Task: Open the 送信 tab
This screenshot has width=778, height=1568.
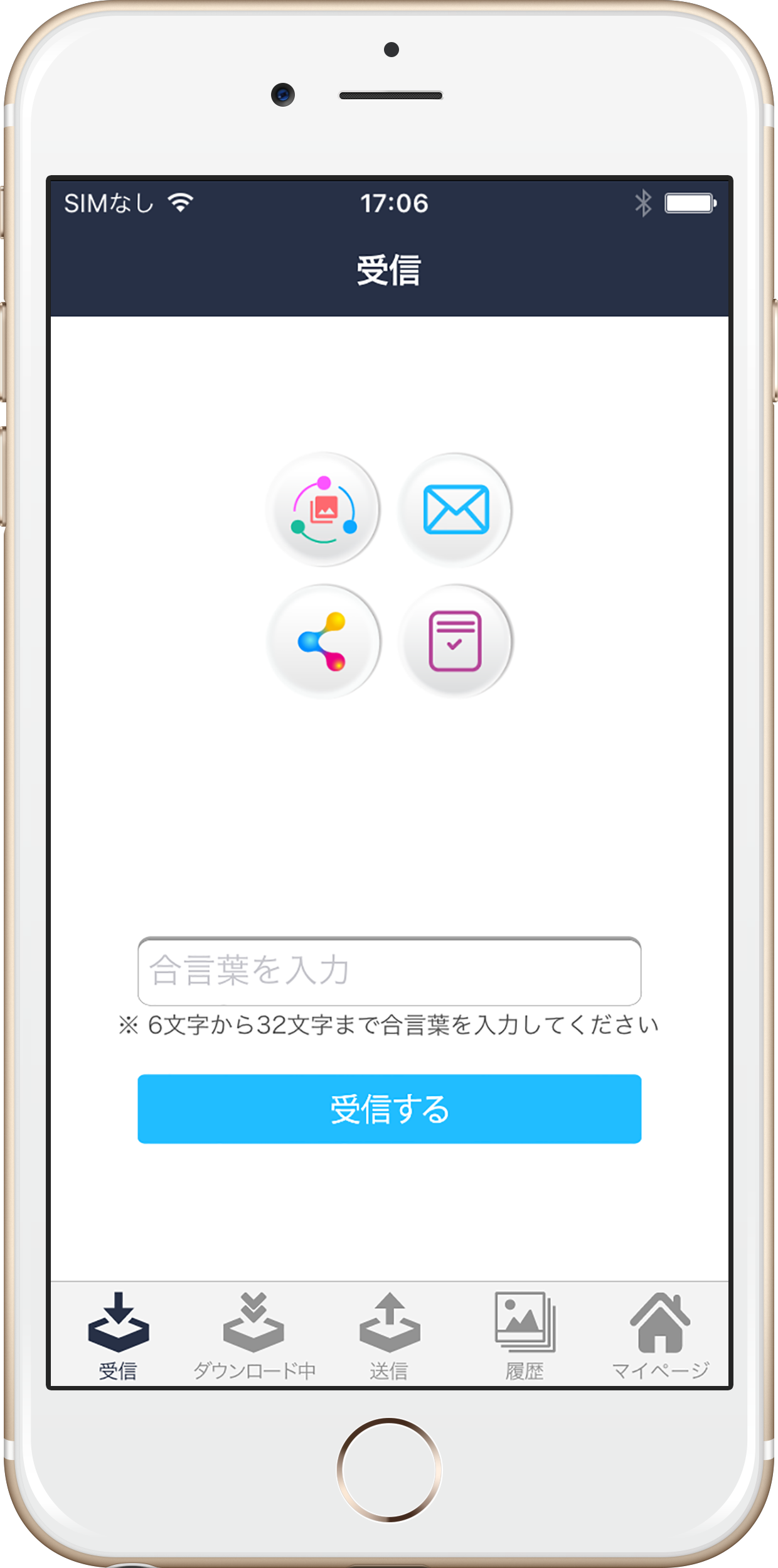Action: coord(389,1334)
